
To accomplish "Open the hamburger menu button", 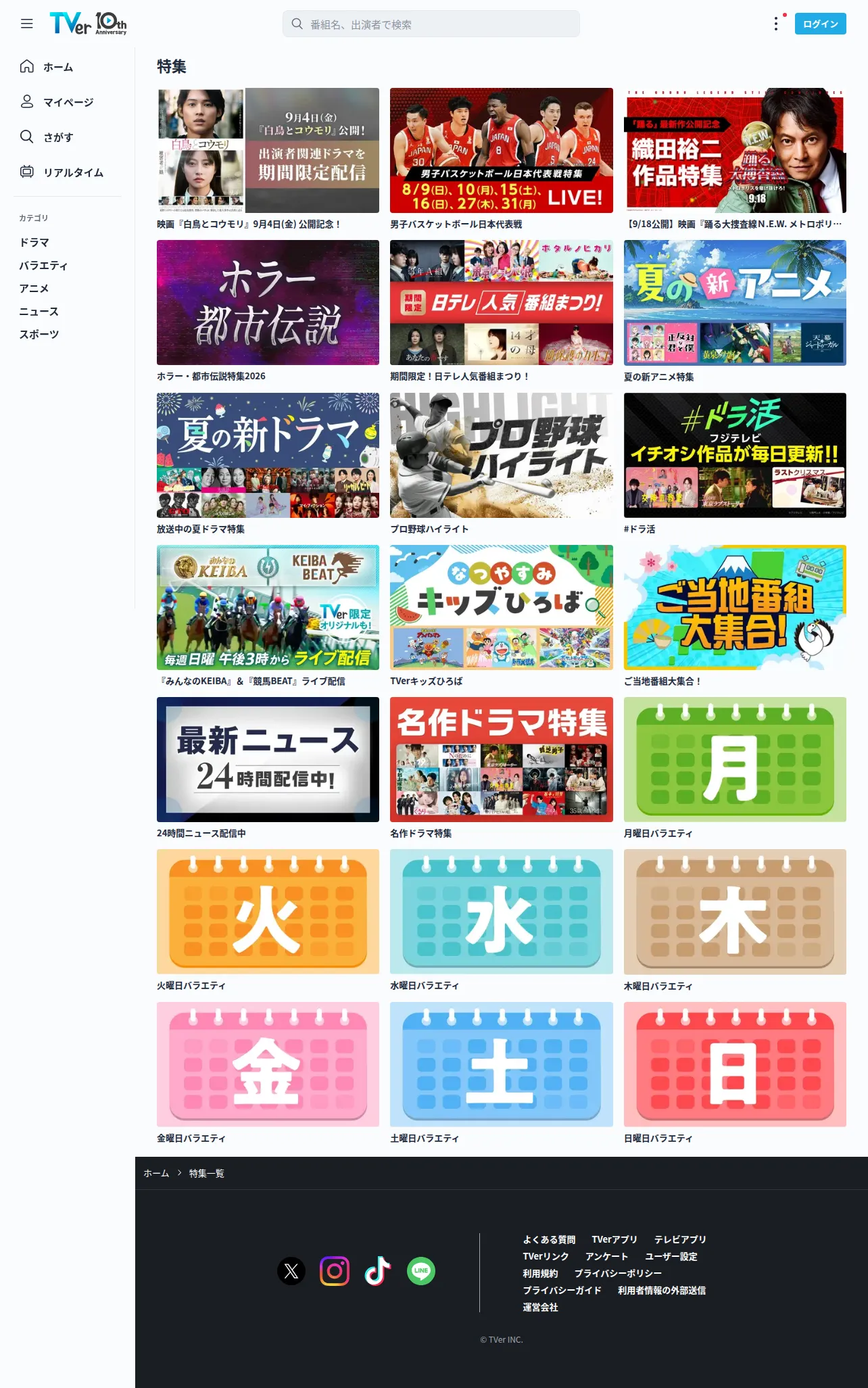I will 27,24.
